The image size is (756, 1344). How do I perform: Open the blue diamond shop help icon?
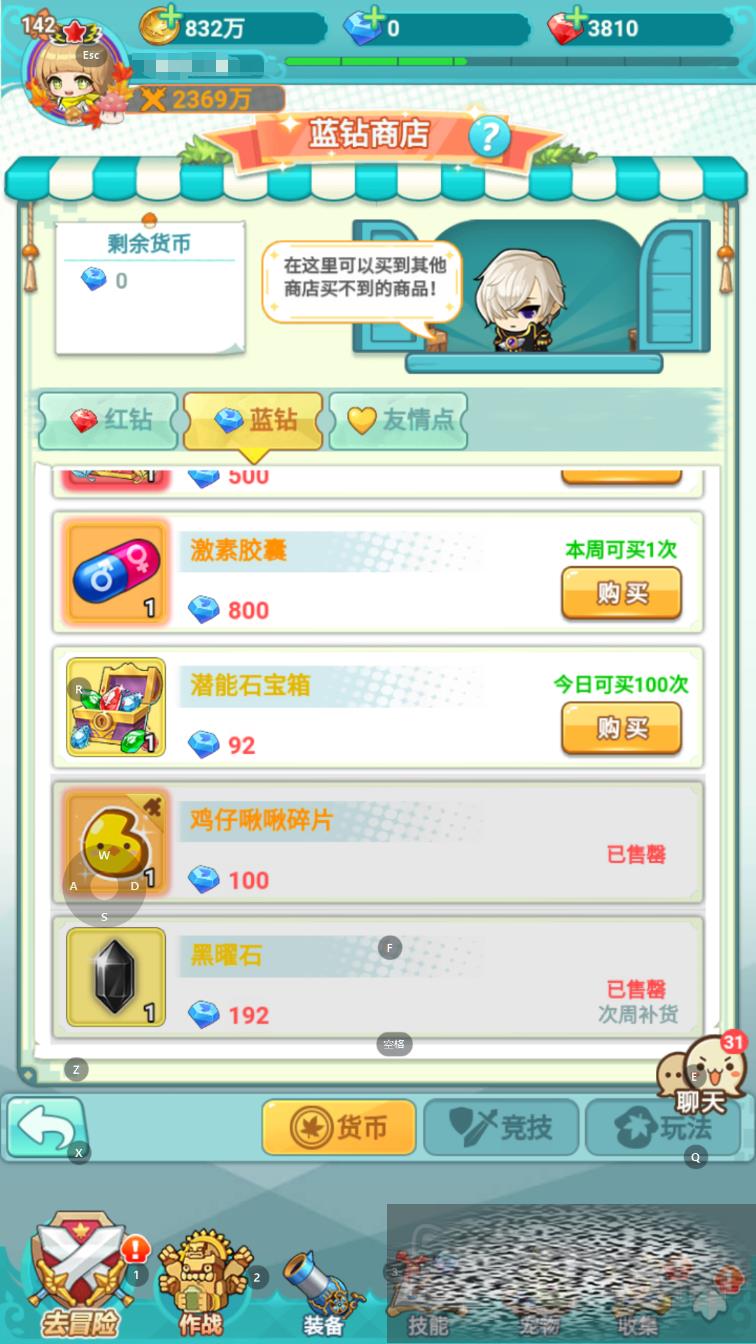tap(488, 137)
